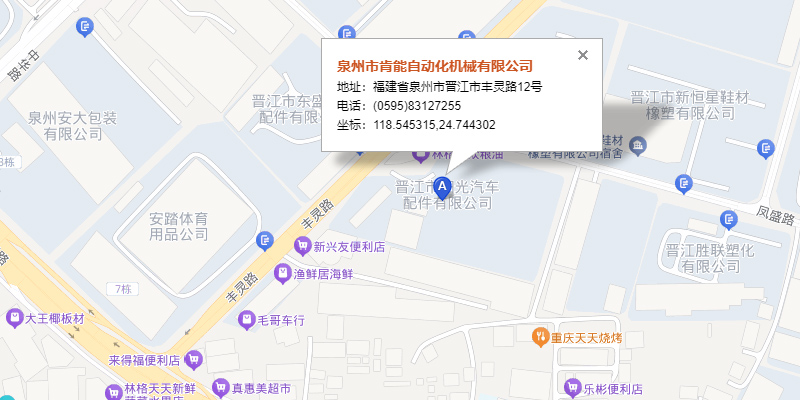Select the 毛哥车行 point on map

(246, 320)
